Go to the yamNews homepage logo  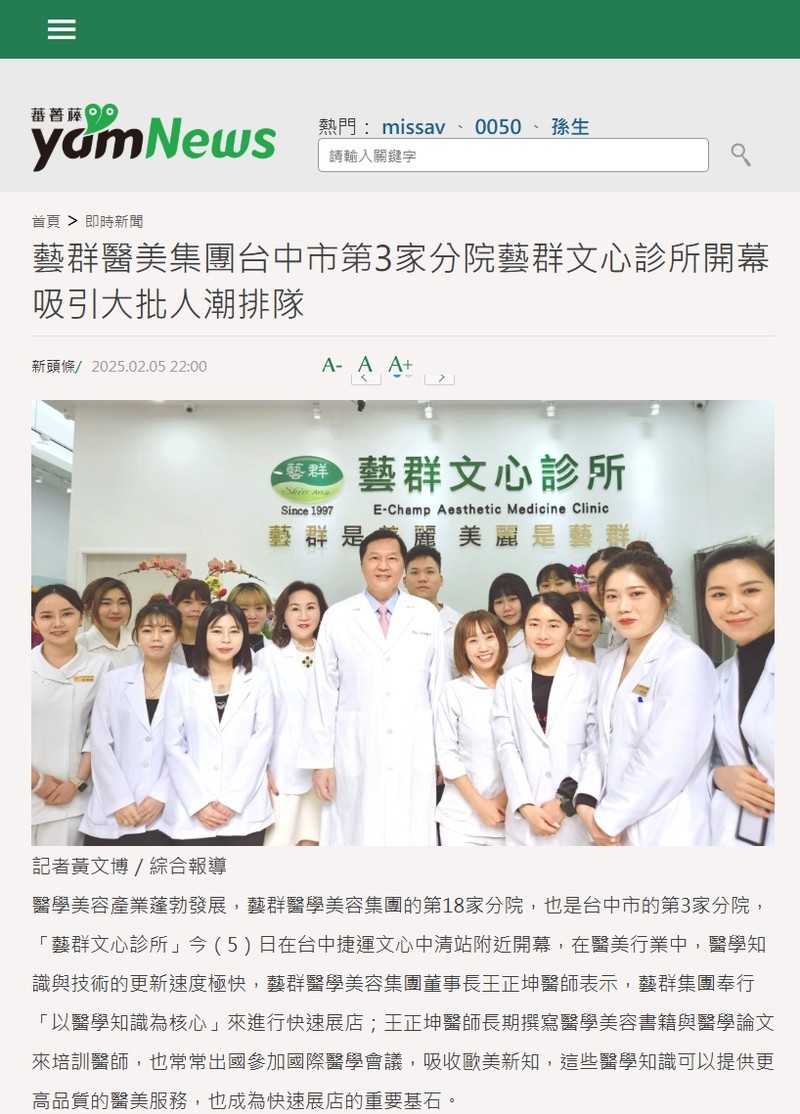click(153, 138)
